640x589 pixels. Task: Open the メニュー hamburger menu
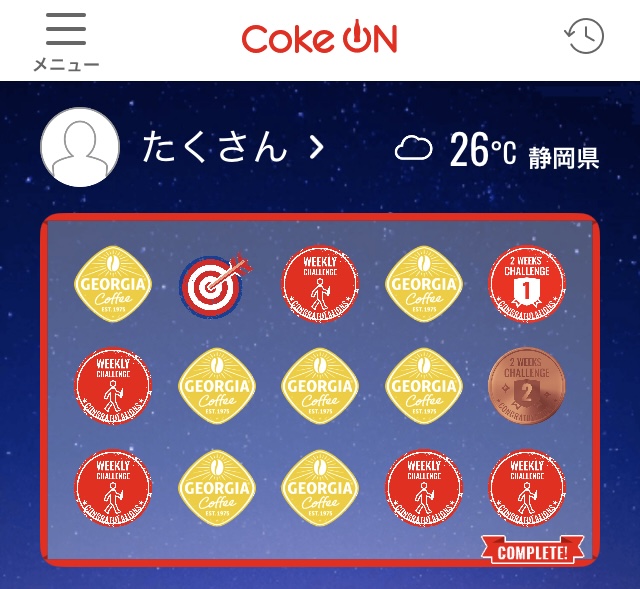tap(66, 40)
